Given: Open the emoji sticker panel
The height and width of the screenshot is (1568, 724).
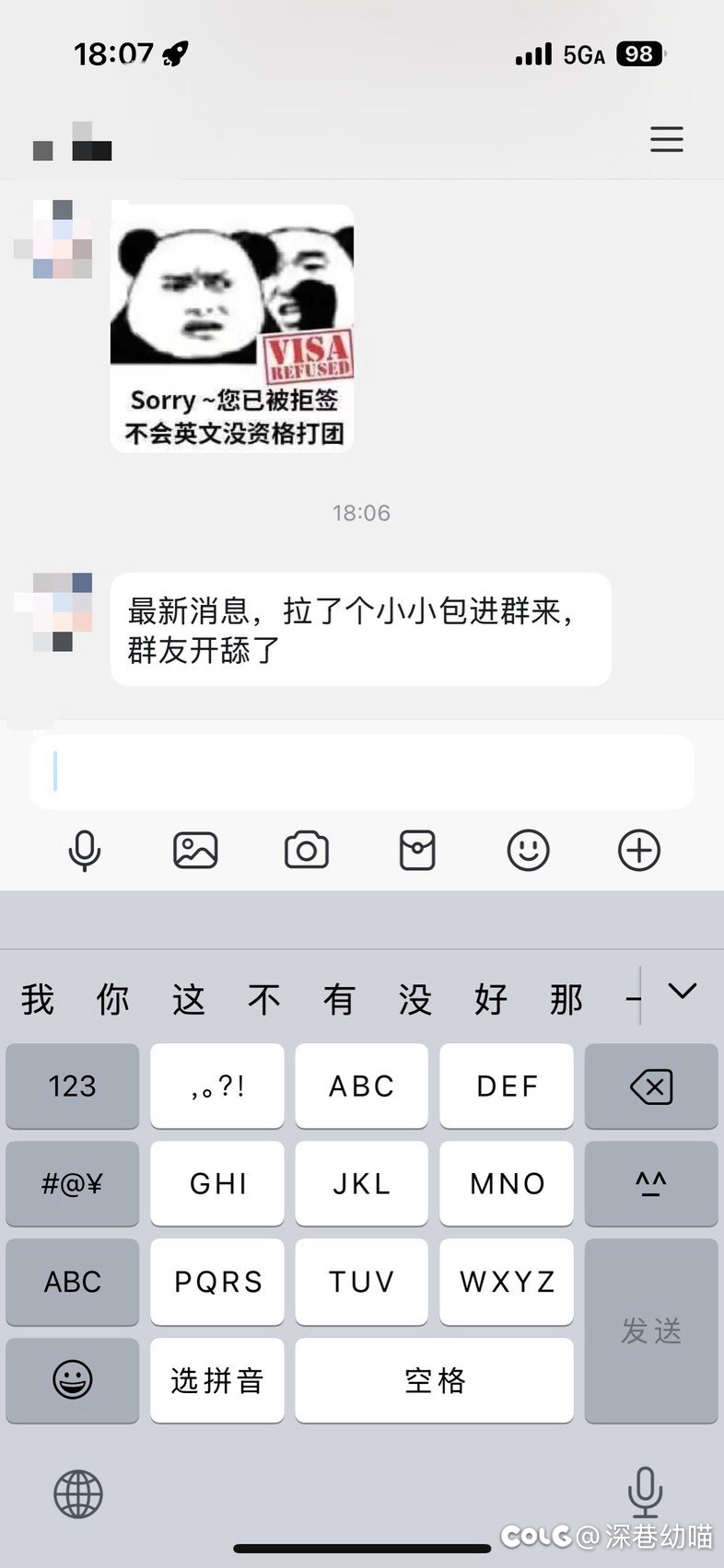Looking at the screenshot, I should (529, 850).
